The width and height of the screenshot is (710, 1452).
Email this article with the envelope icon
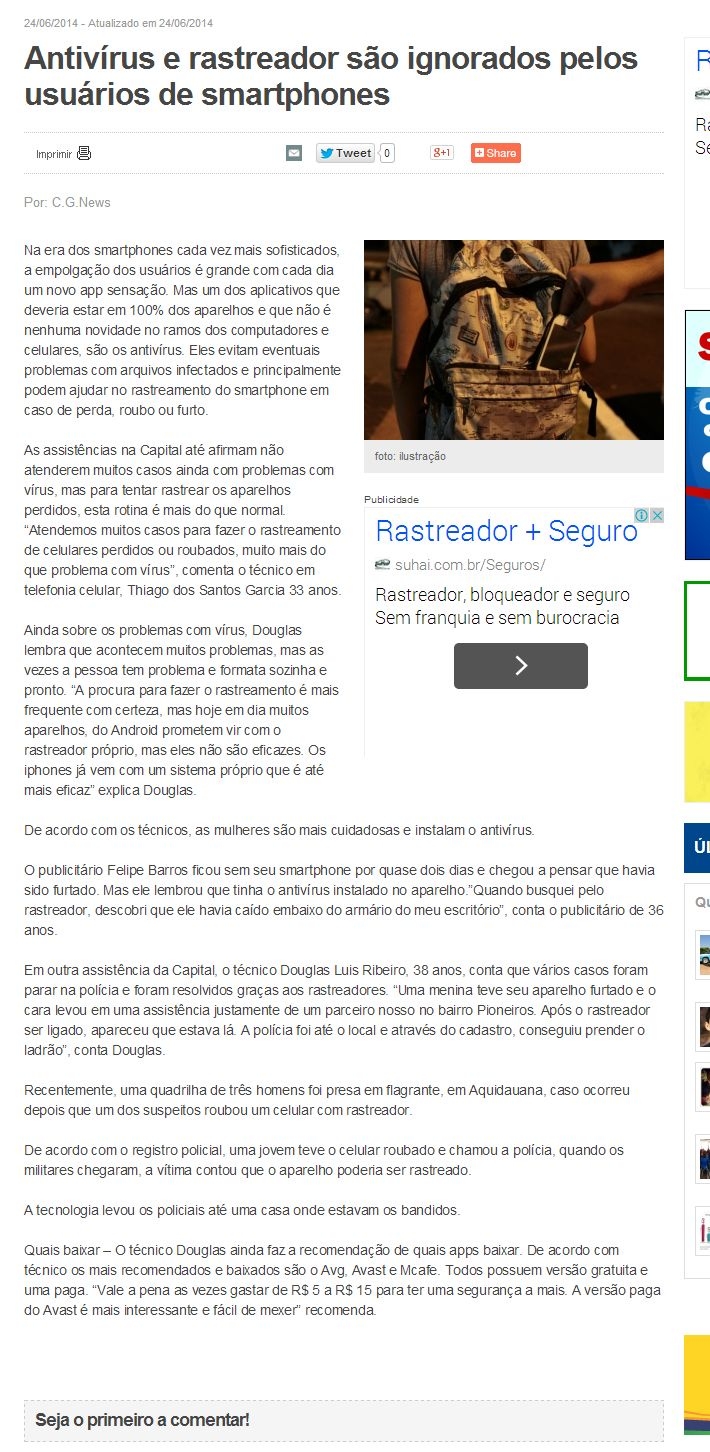pyautogui.click(x=293, y=153)
